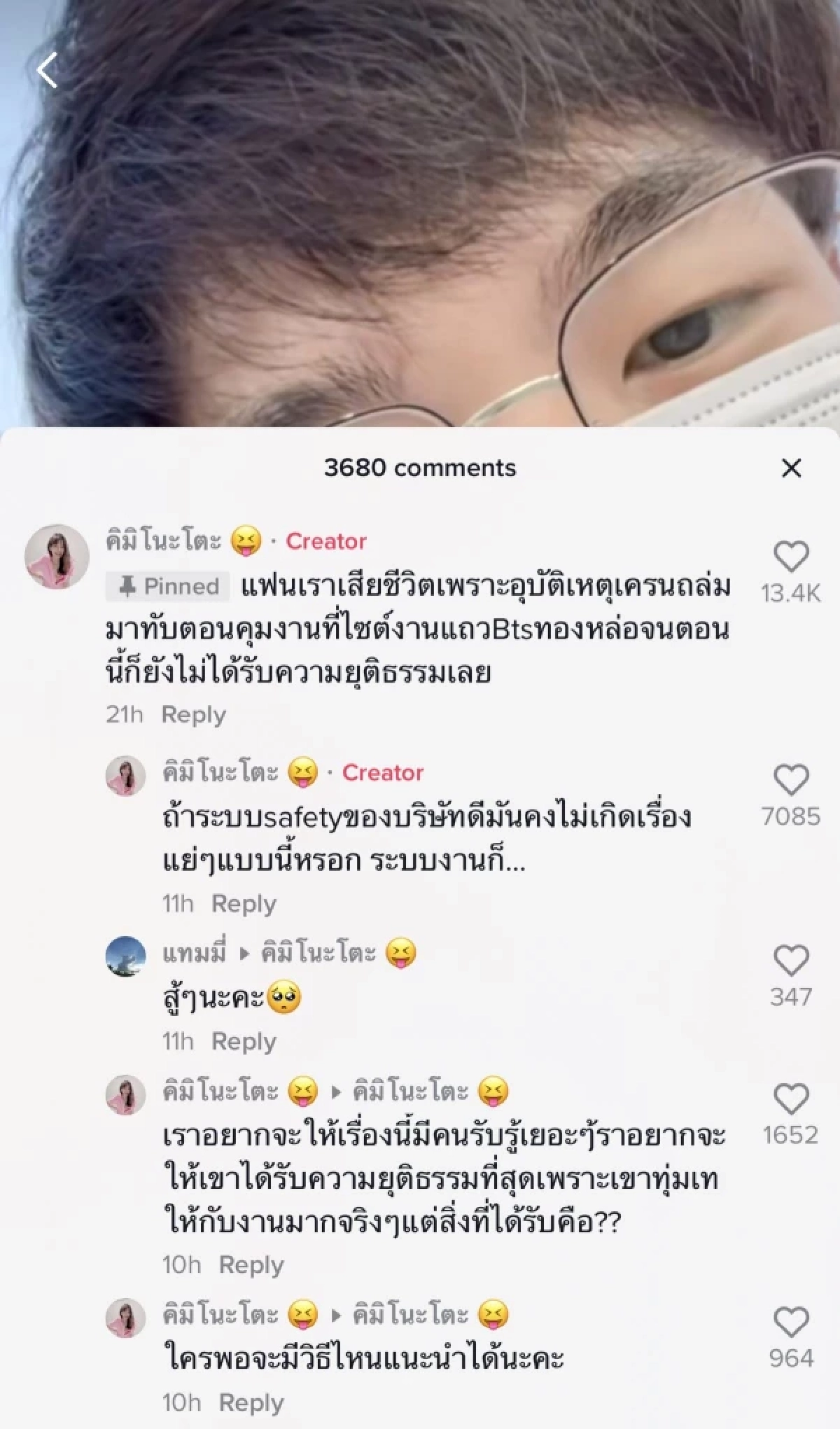Like the comment with 1652 likes
Screen dimensions: 840x1429
click(791, 1099)
